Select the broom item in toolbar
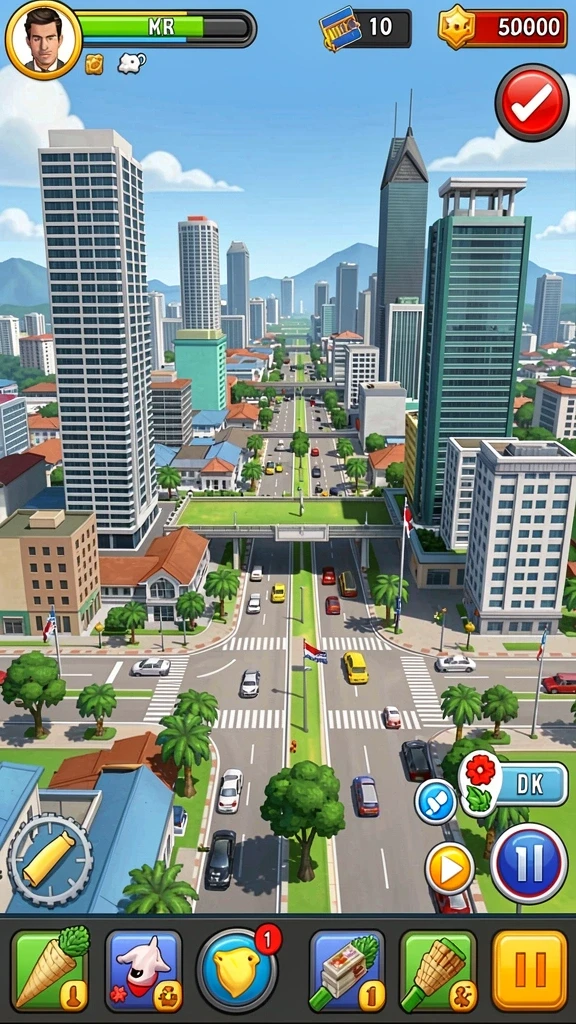This screenshot has width=576, height=1024. pyautogui.click(x=439, y=970)
